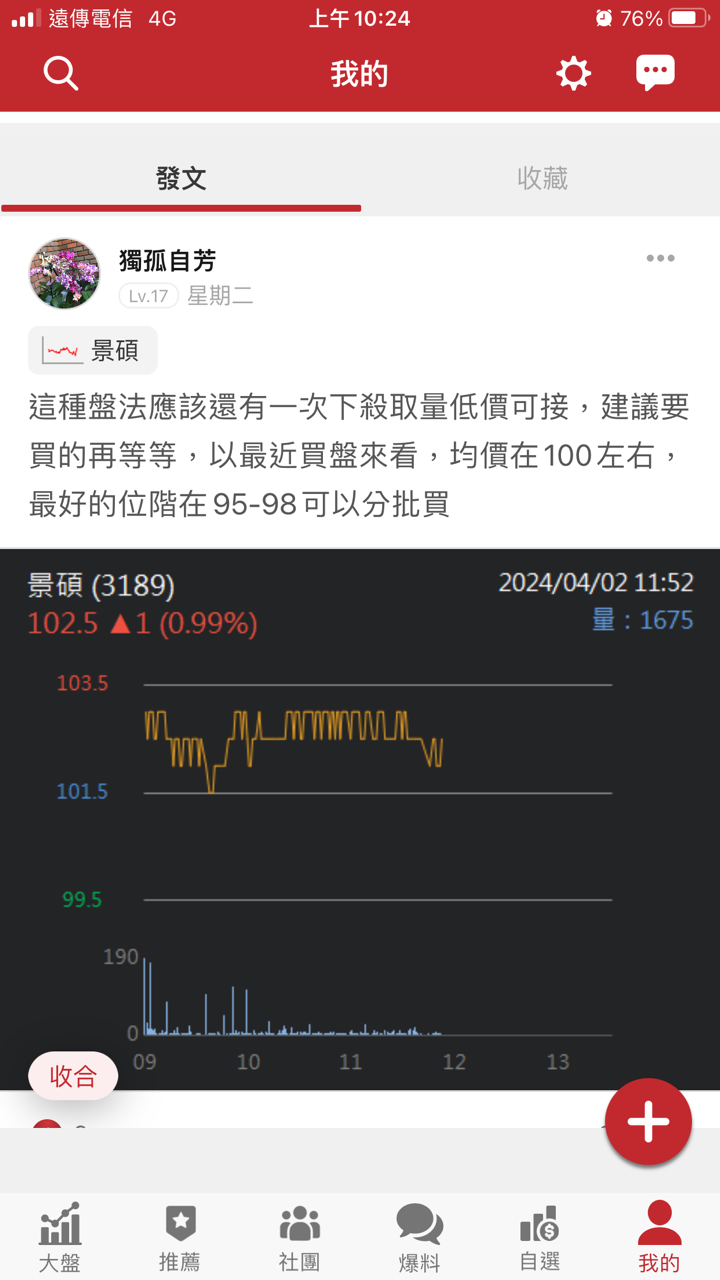The image size is (720, 1280).
Task: Tap the flower avatar of the poster
Action: [64, 273]
